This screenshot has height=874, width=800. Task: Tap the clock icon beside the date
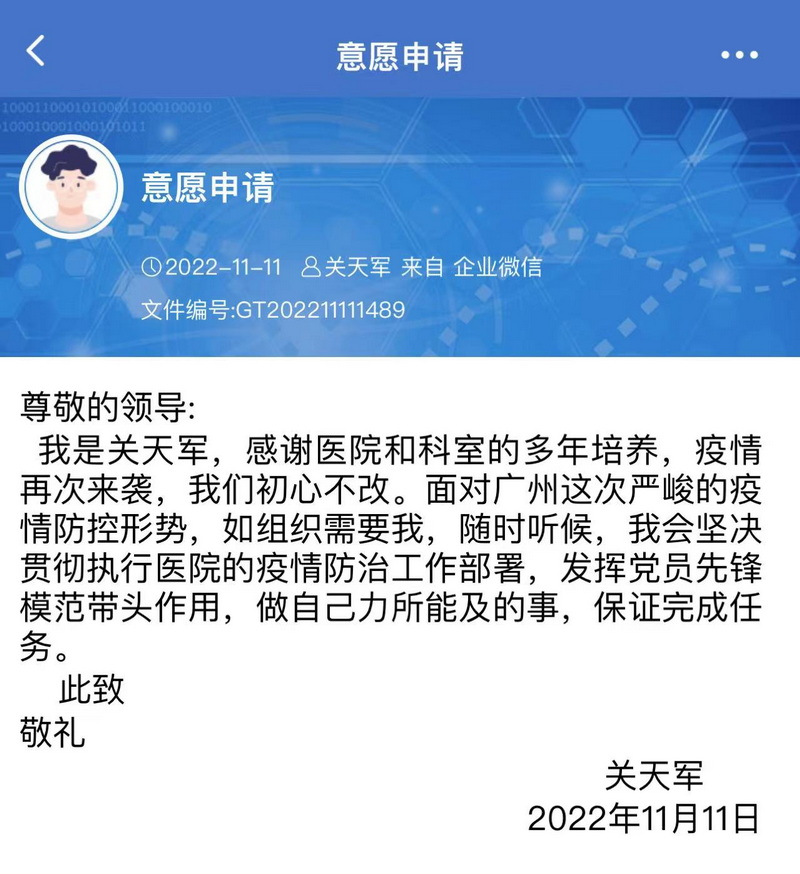point(150,266)
